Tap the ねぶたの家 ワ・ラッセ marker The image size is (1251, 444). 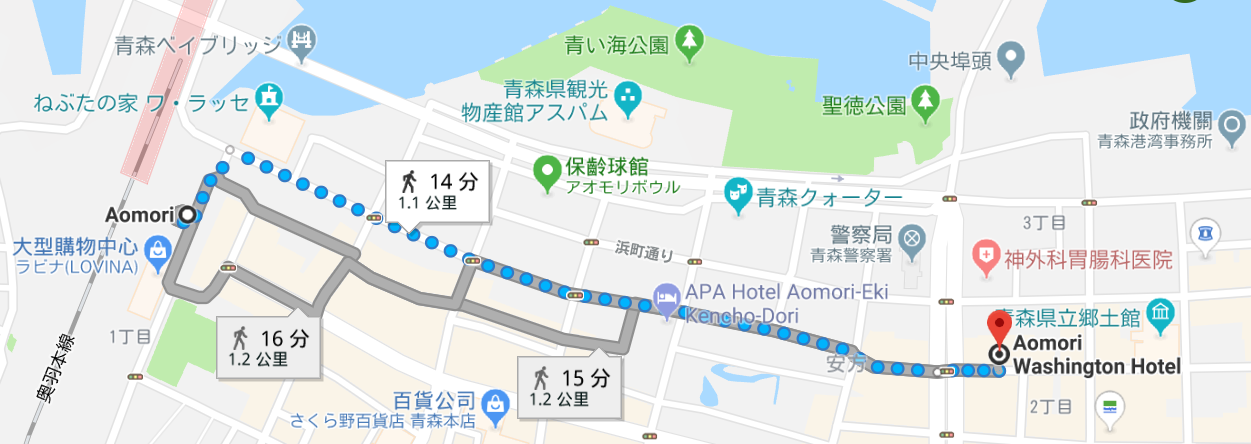(x=268, y=99)
